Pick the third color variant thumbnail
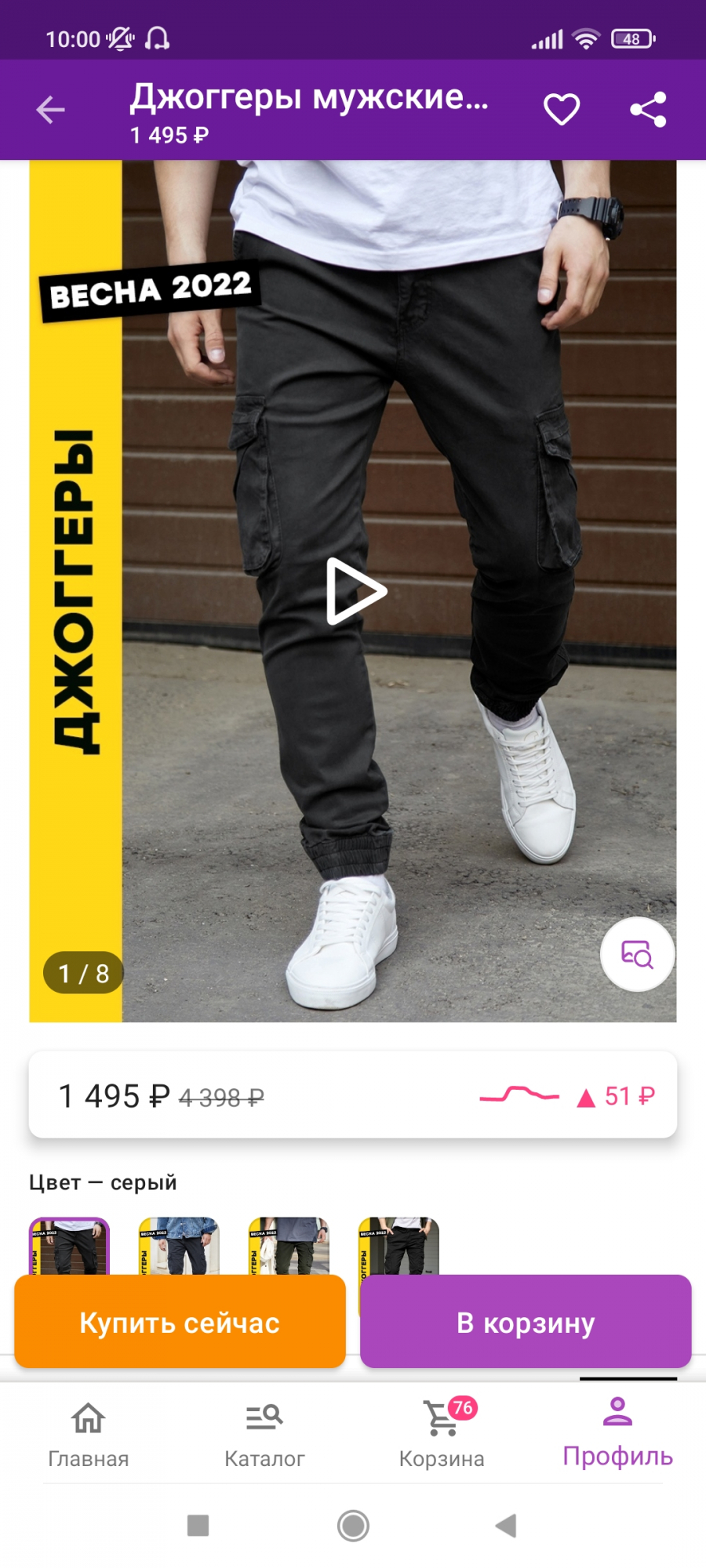The image size is (706, 1568). (289, 1246)
